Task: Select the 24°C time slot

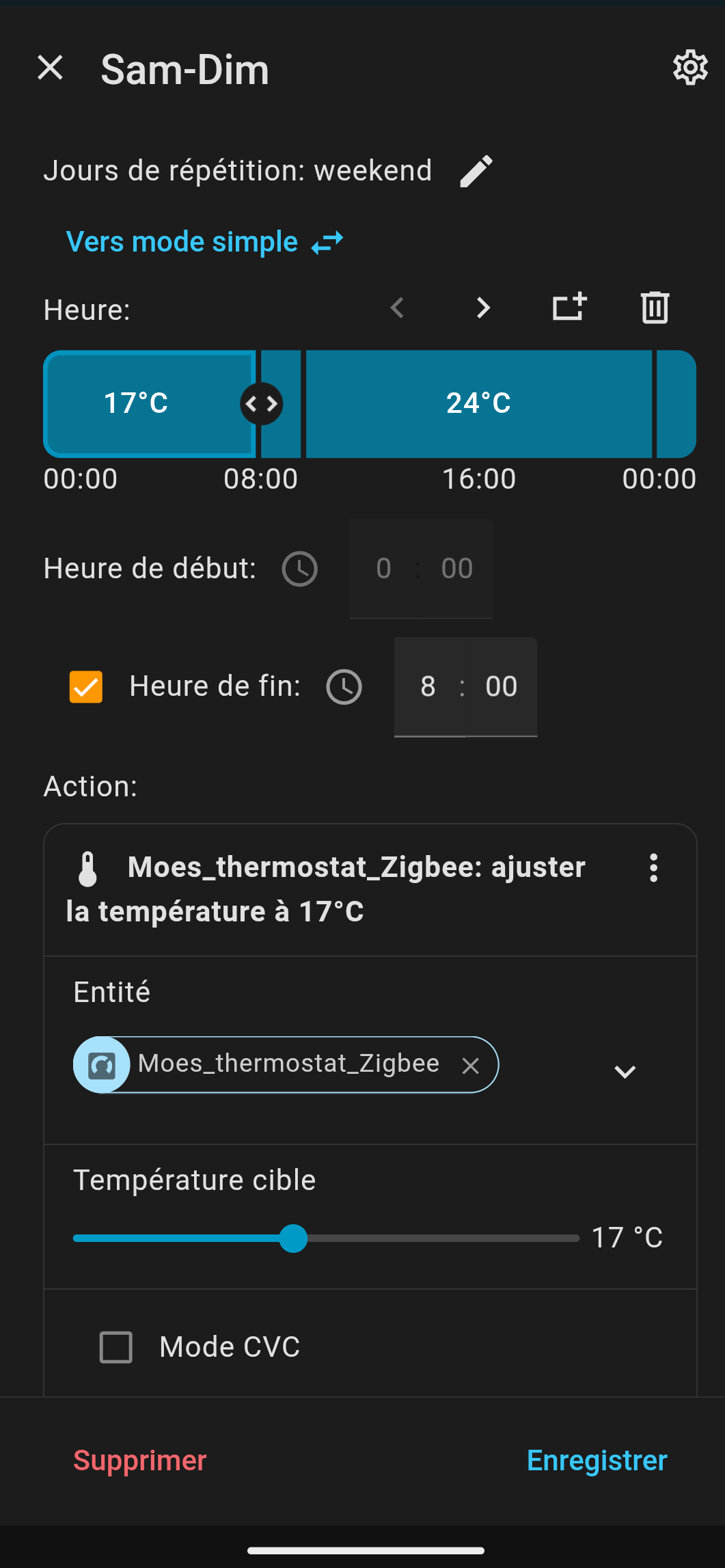Action: pos(478,403)
